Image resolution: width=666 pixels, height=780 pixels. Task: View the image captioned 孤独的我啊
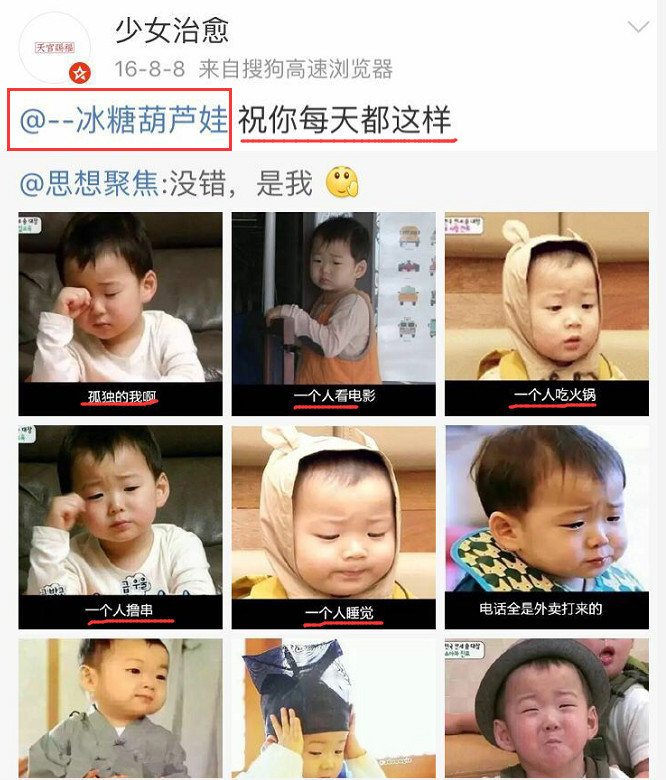click(x=120, y=313)
